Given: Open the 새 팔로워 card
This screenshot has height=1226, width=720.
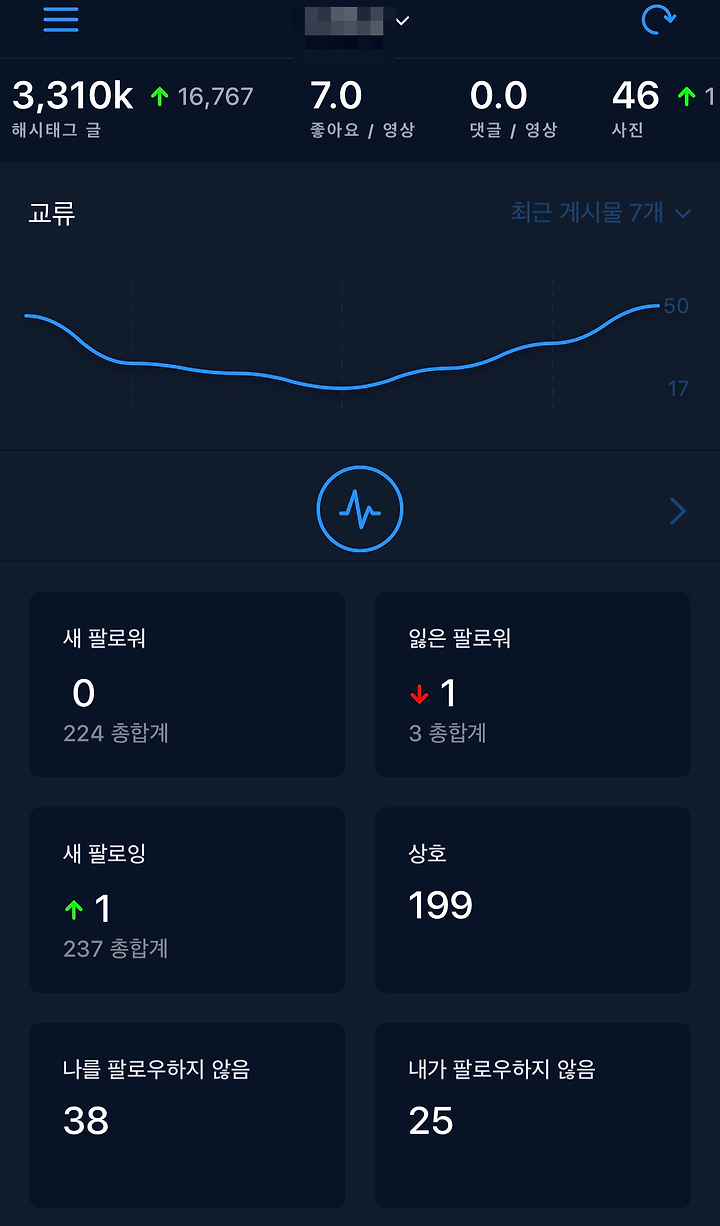Looking at the screenshot, I should (x=188, y=685).
